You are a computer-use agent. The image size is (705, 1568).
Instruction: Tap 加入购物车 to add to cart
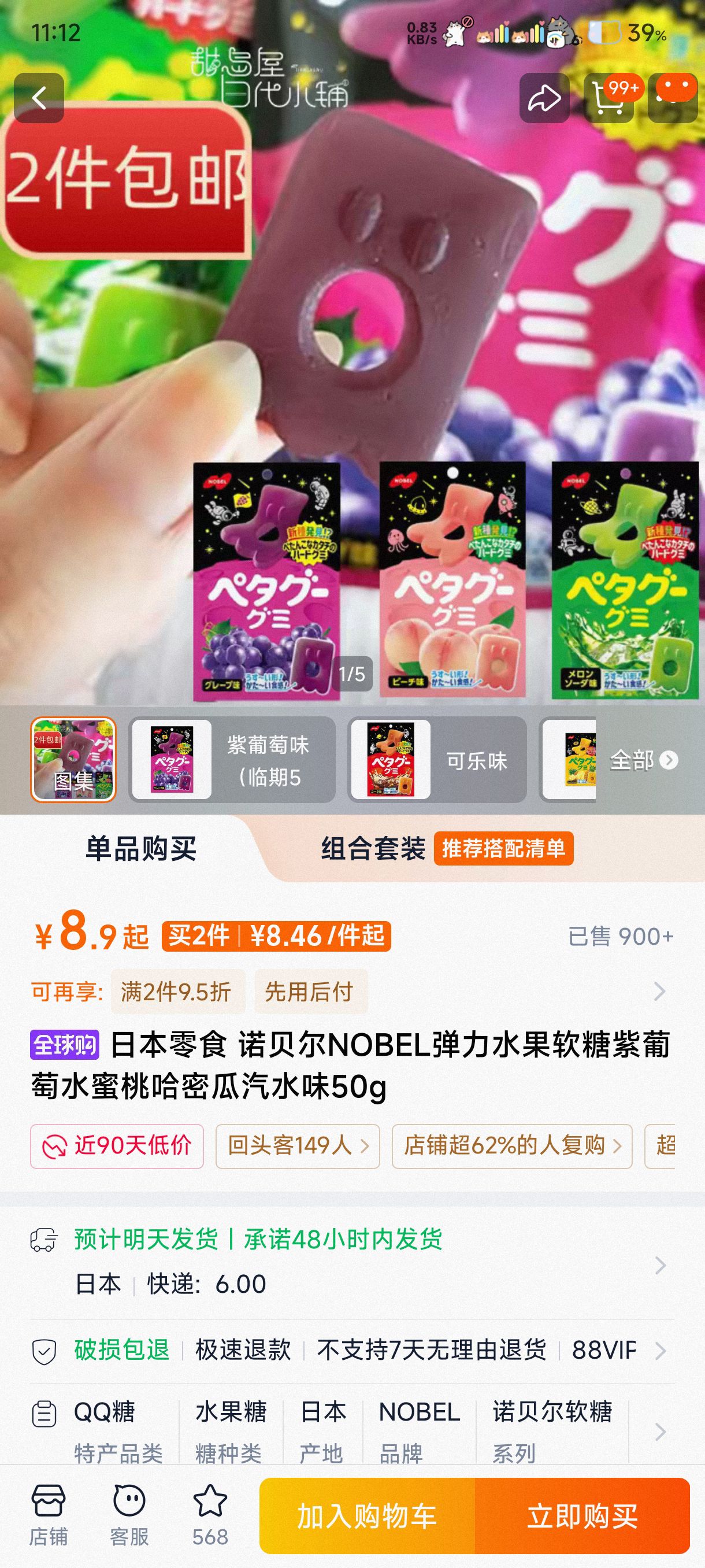click(367, 1515)
